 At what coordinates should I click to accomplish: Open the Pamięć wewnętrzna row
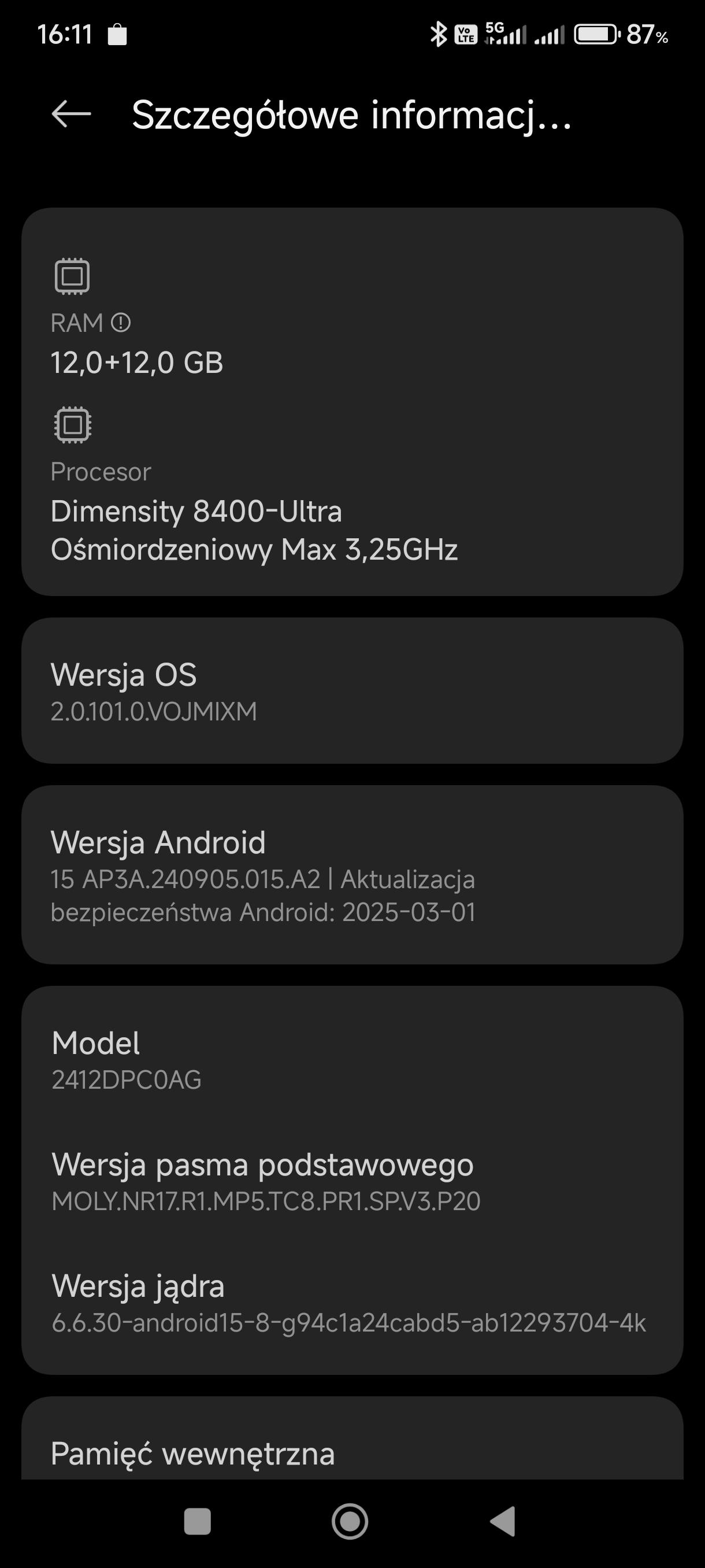pos(351,1454)
